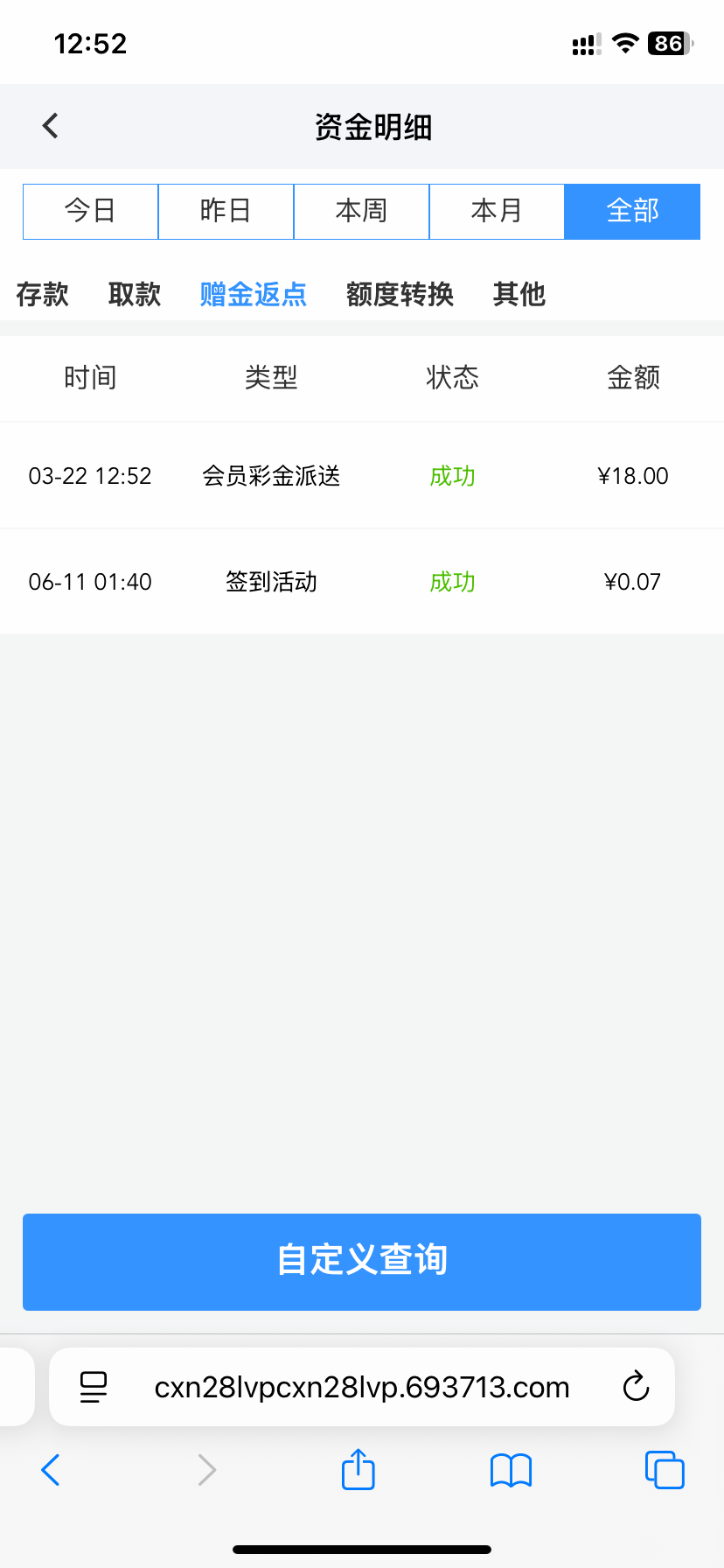Switch to the 昨日 date filter
Viewport: 724px width, 1568px height.
pos(226,211)
